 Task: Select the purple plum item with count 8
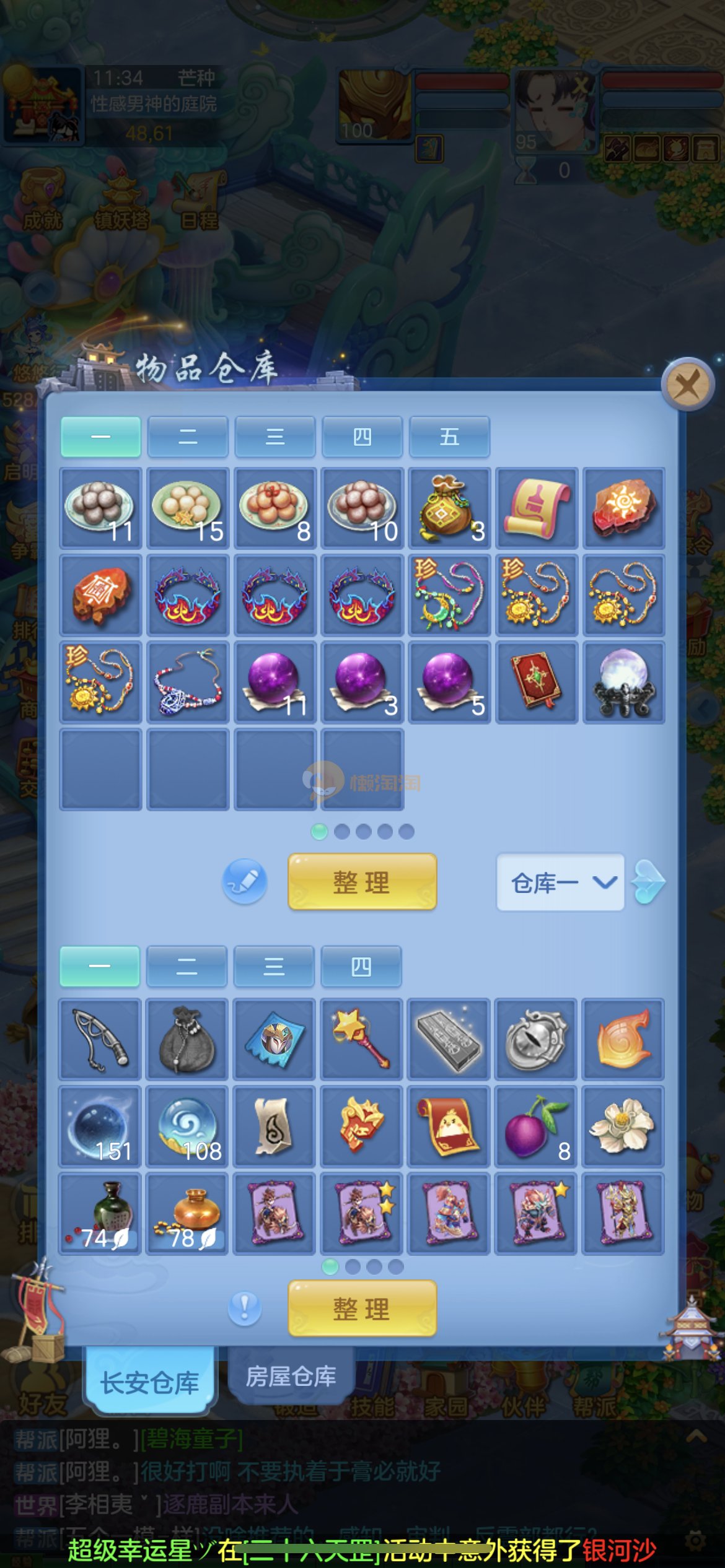(x=537, y=1126)
